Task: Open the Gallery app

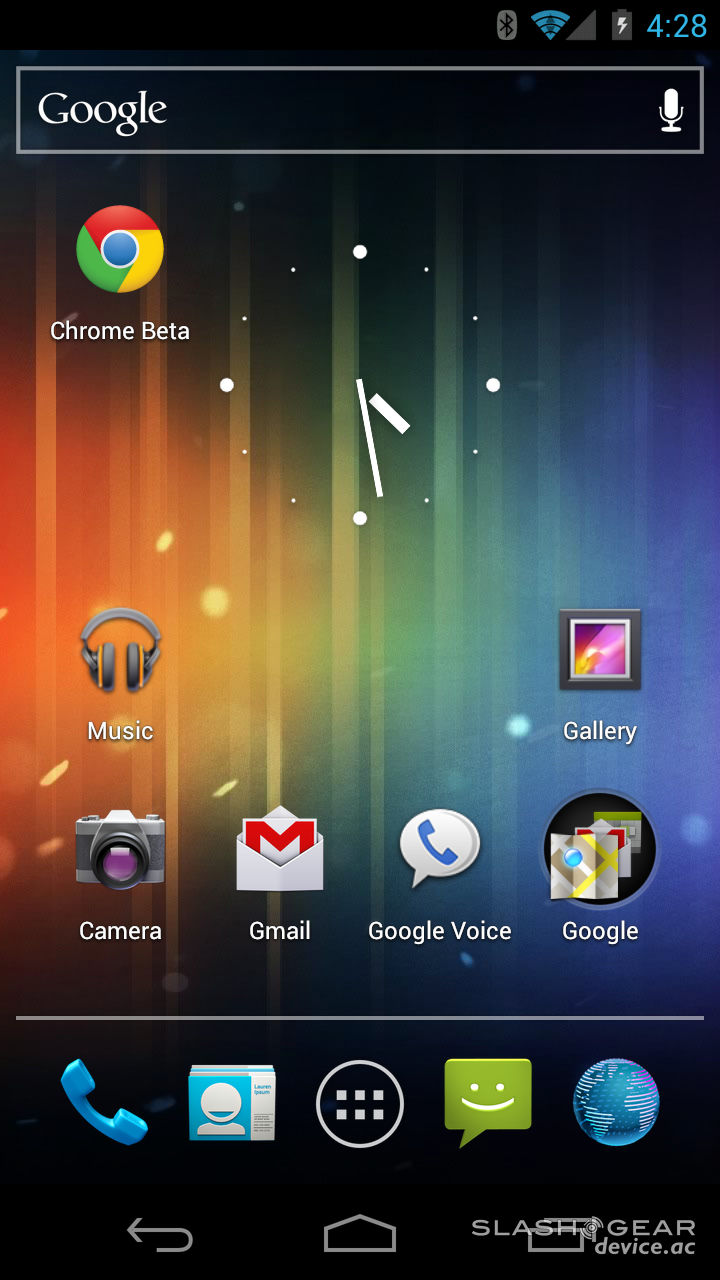Action: point(599,650)
